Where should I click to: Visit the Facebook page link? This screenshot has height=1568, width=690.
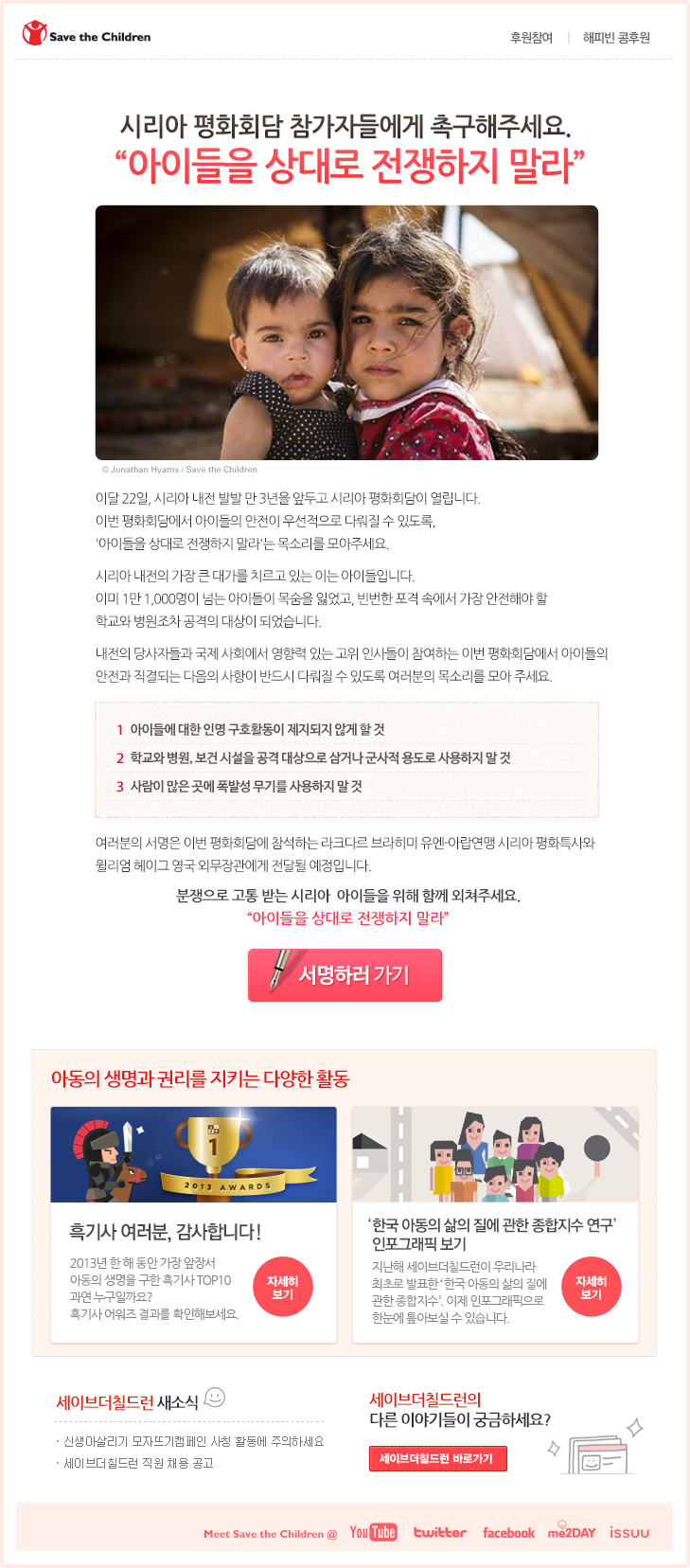(x=508, y=1532)
